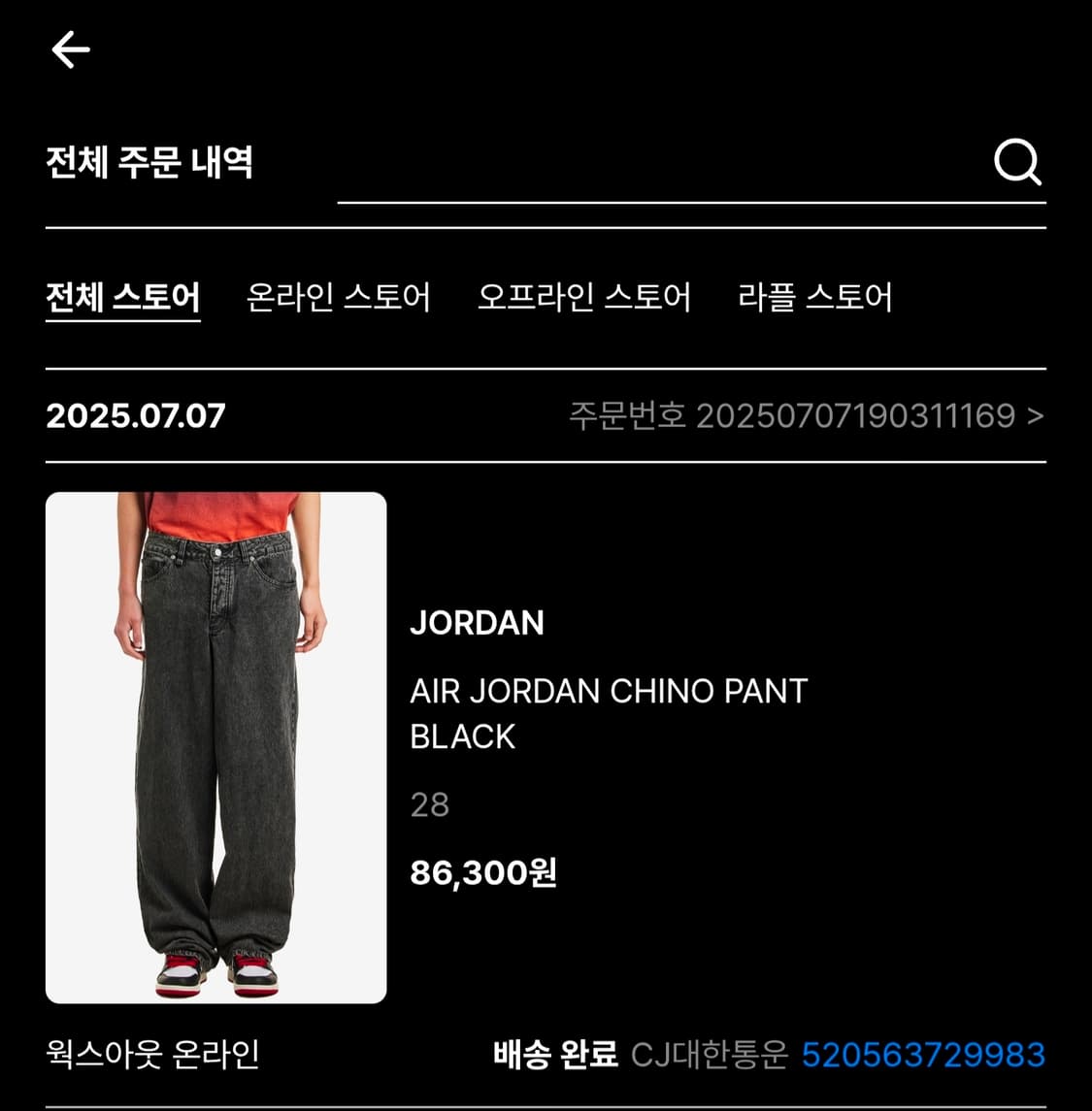Click the search icon beside the input line
The height and width of the screenshot is (1111, 1092).
click(1016, 163)
